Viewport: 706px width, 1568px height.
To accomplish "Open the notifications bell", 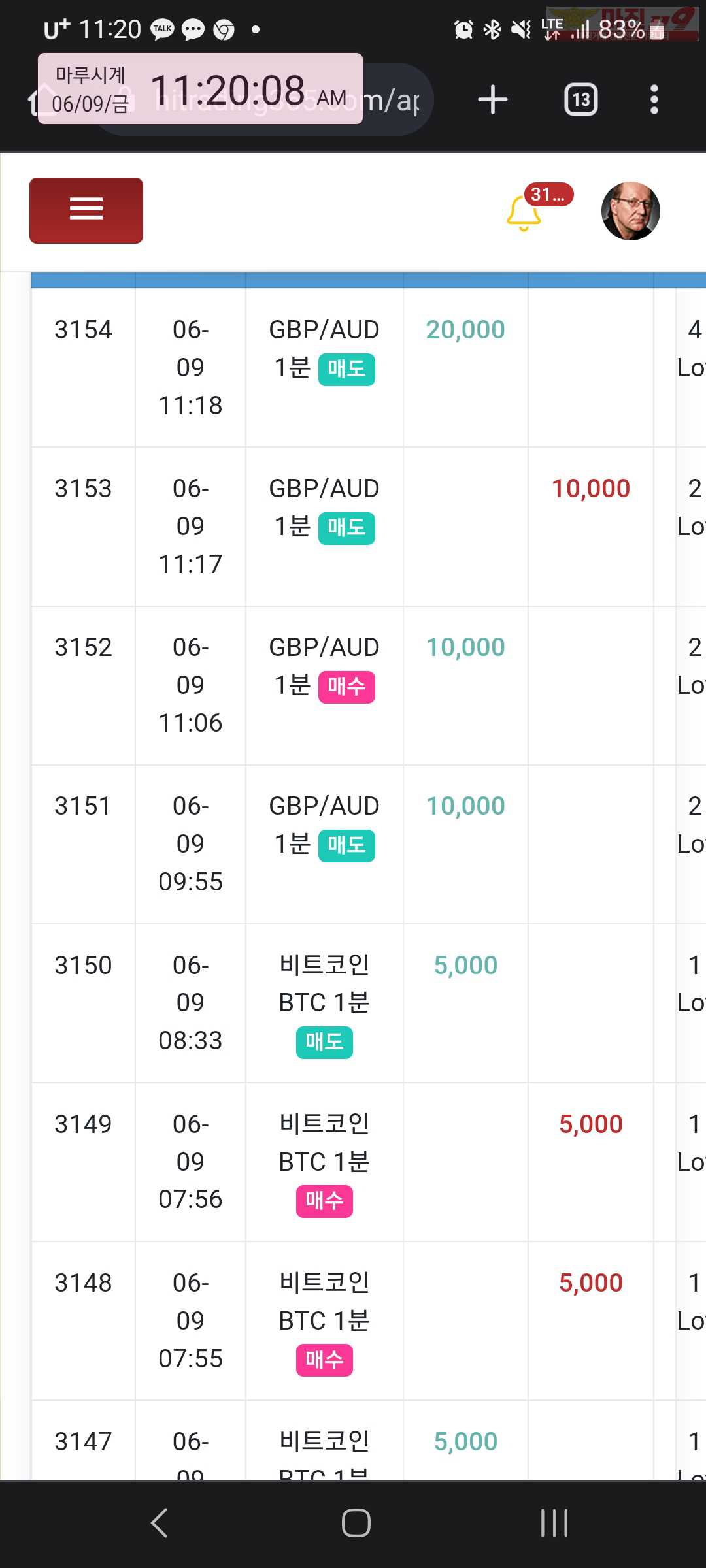I will (524, 213).
